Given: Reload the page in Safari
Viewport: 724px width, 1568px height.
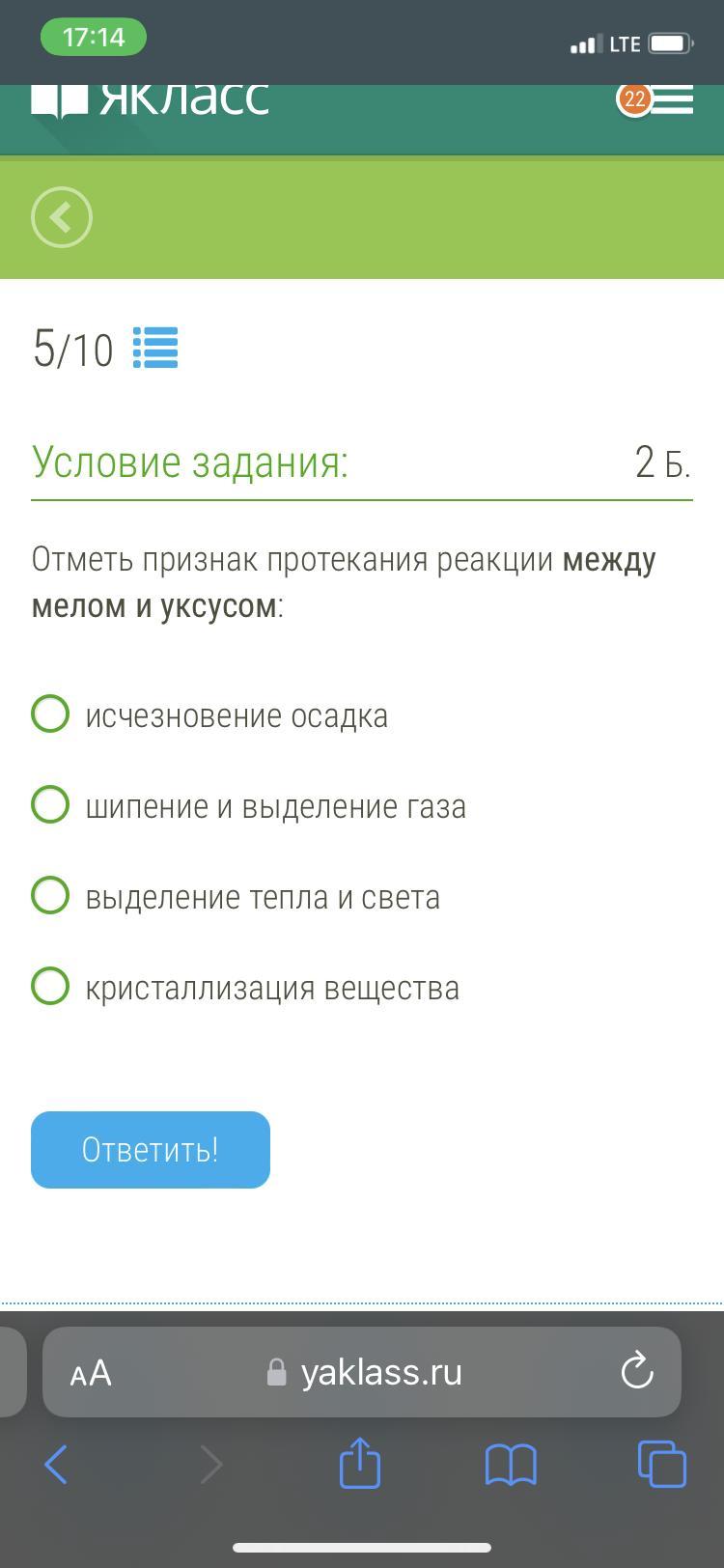Looking at the screenshot, I should click(x=637, y=1372).
